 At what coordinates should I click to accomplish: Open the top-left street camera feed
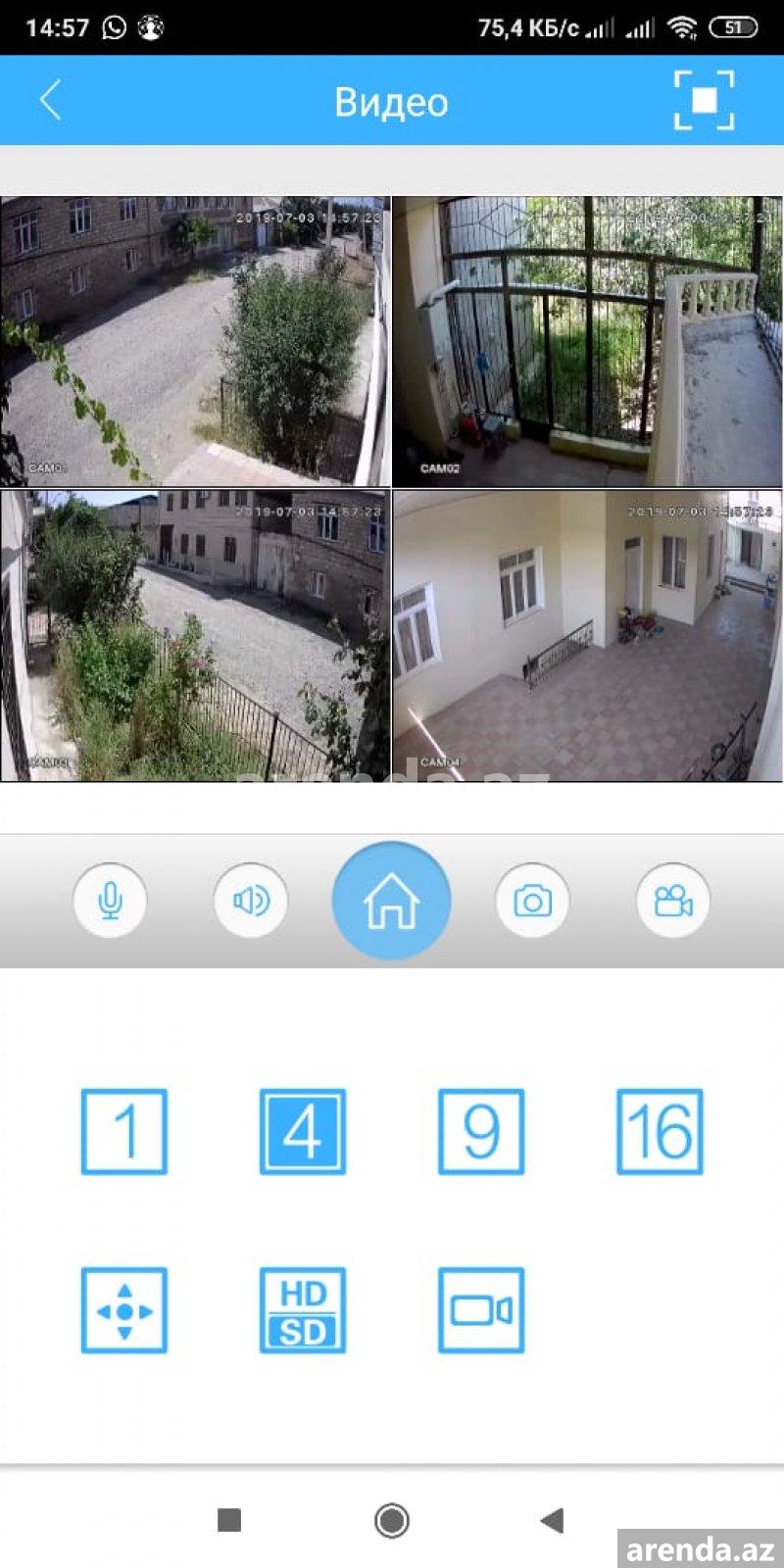click(195, 341)
